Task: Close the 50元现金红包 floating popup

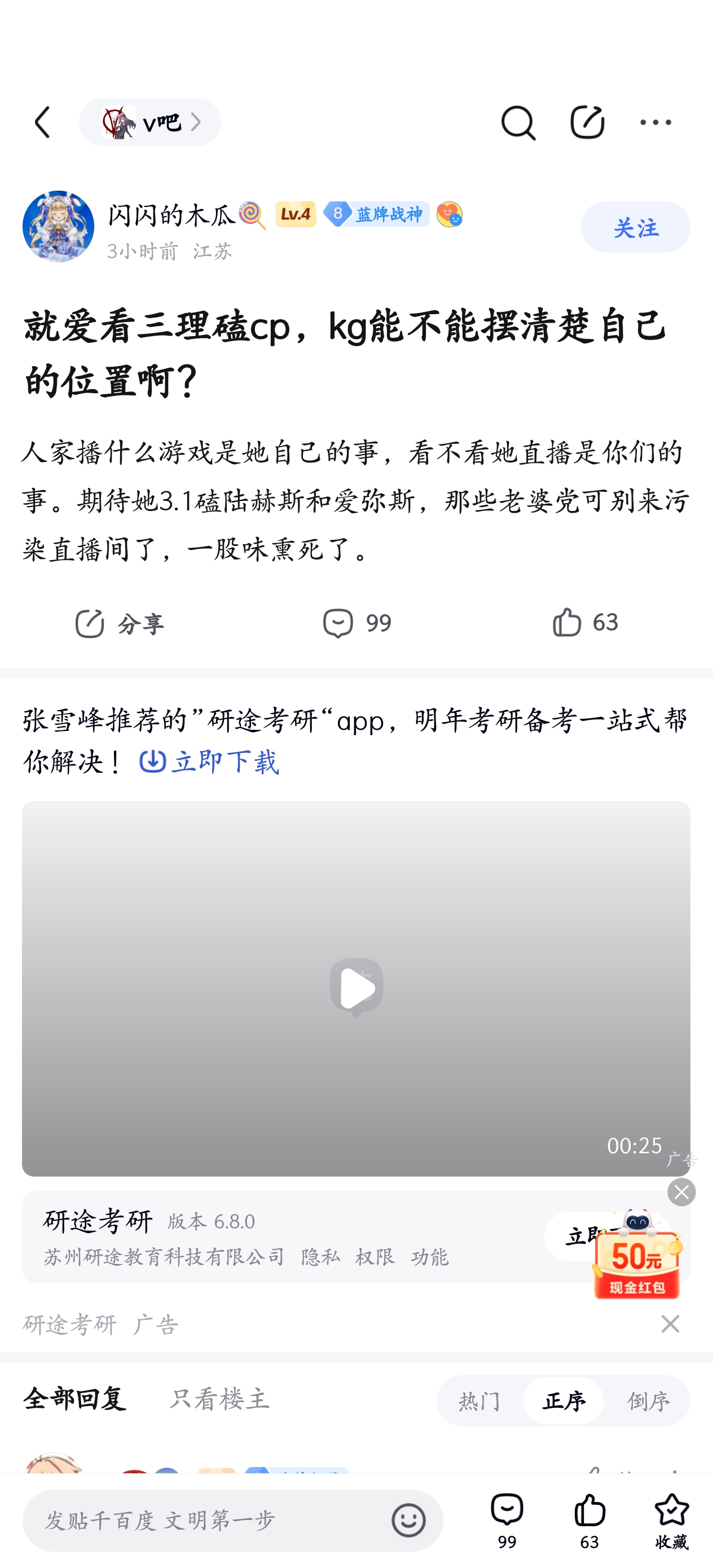Action: (x=681, y=1192)
